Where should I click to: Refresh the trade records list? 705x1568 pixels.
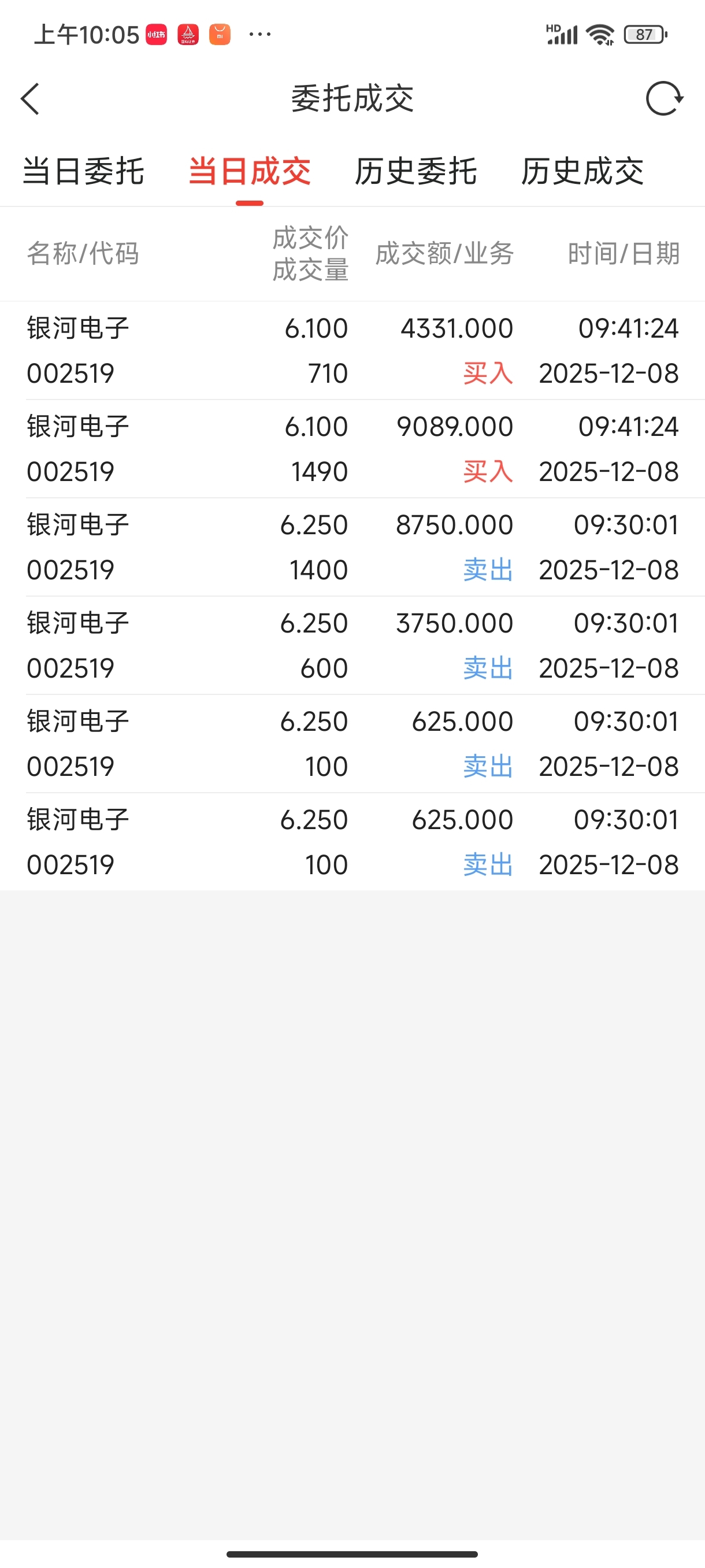(x=663, y=99)
